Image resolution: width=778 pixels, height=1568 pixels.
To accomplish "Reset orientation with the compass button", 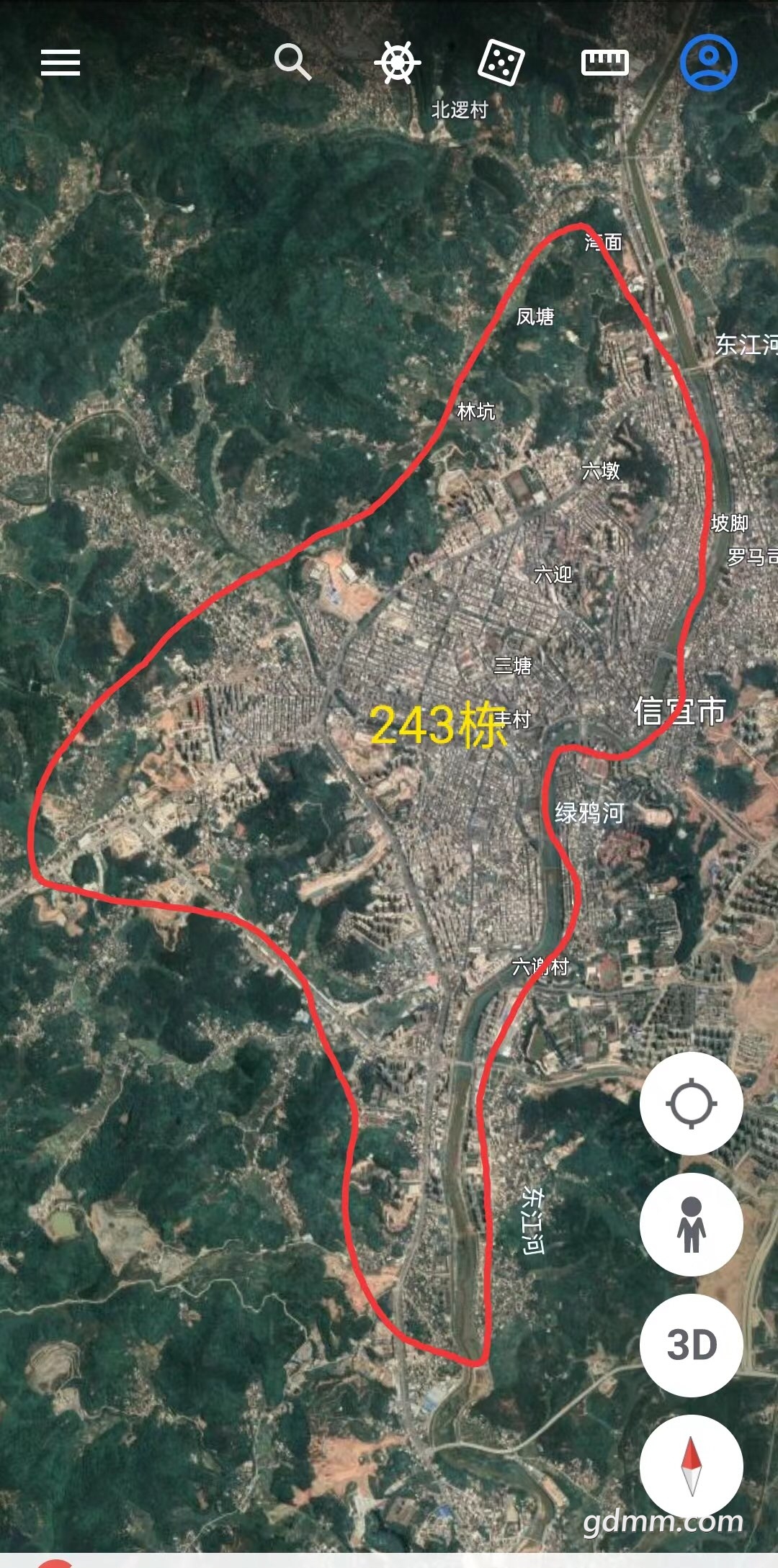I will (x=692, y=1466).
